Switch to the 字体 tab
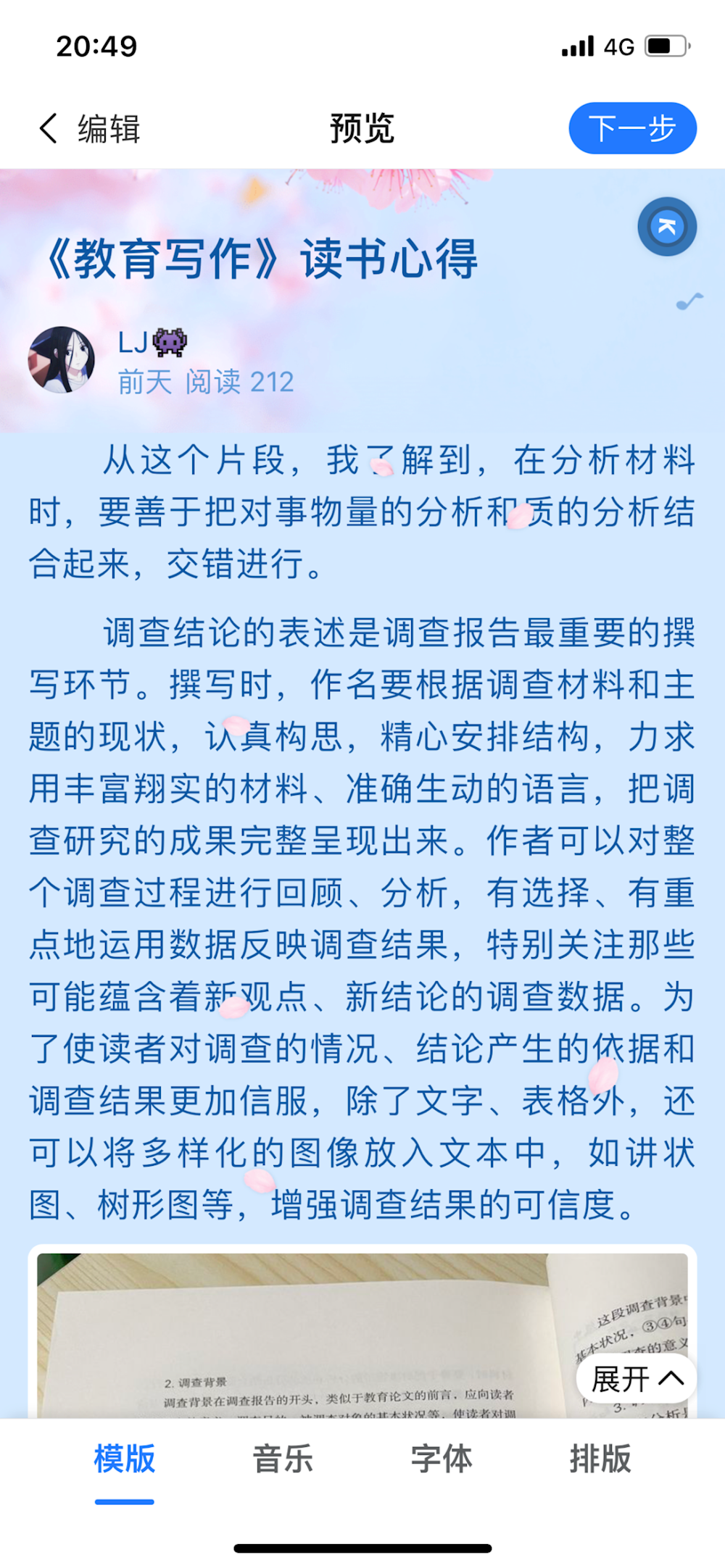The image size is (725, 1568). coord(442,1459)
